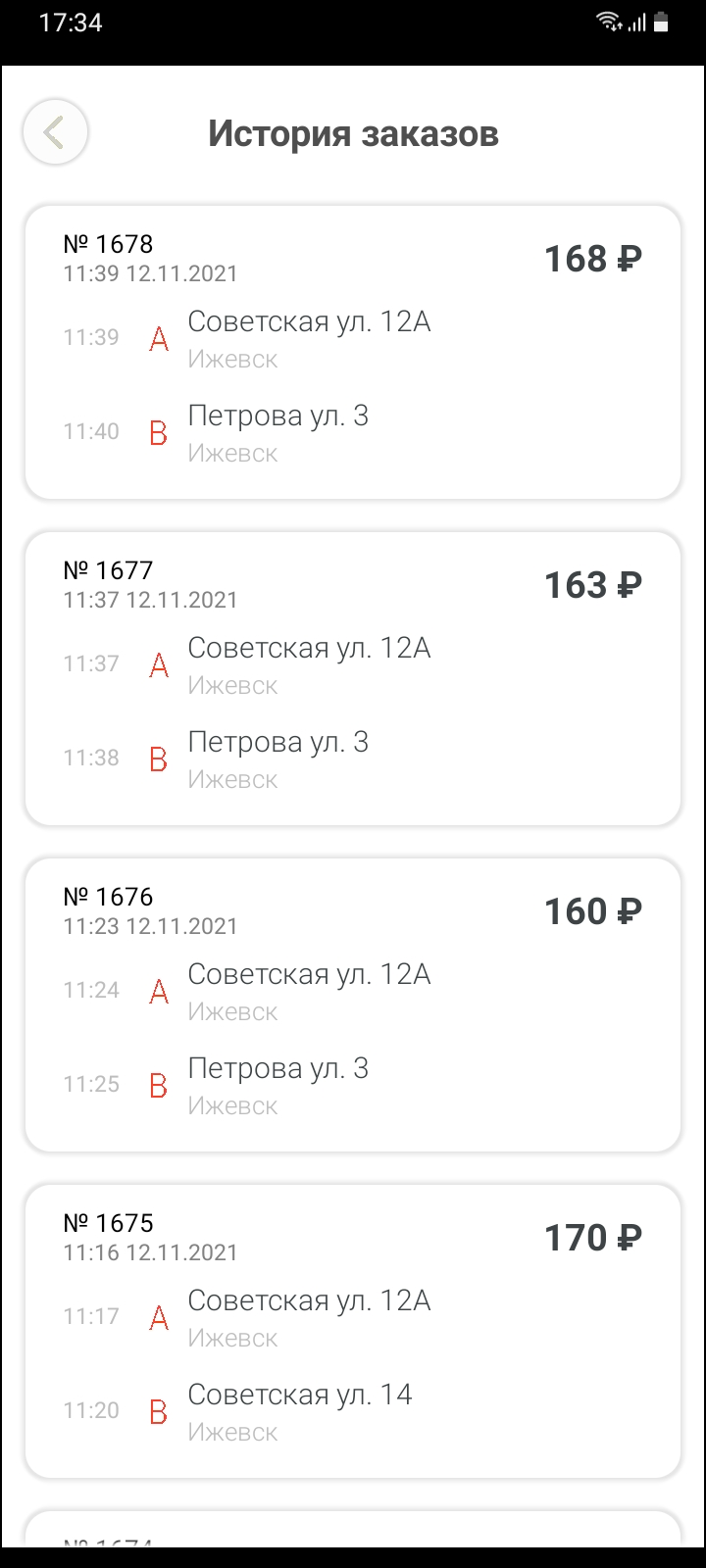View order № 1676 for 160 ₽

(353, 1005)
